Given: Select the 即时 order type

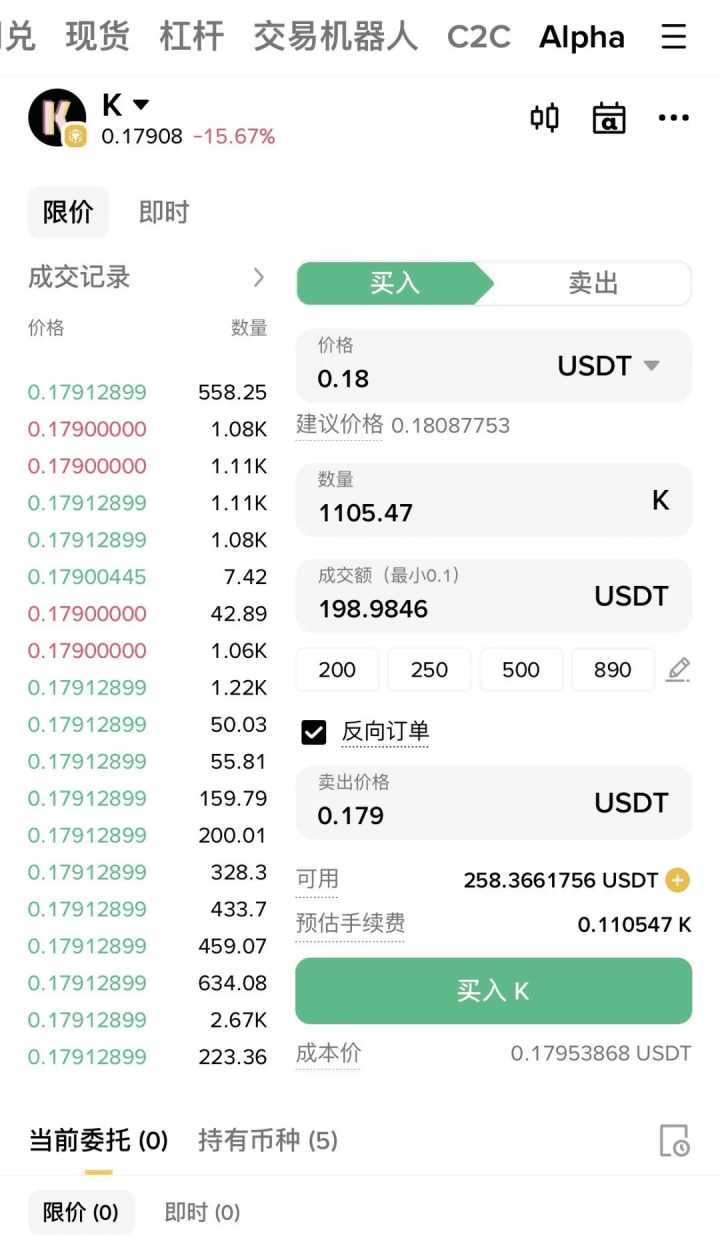Looking at the screenshot, I should tap(164, 212).
